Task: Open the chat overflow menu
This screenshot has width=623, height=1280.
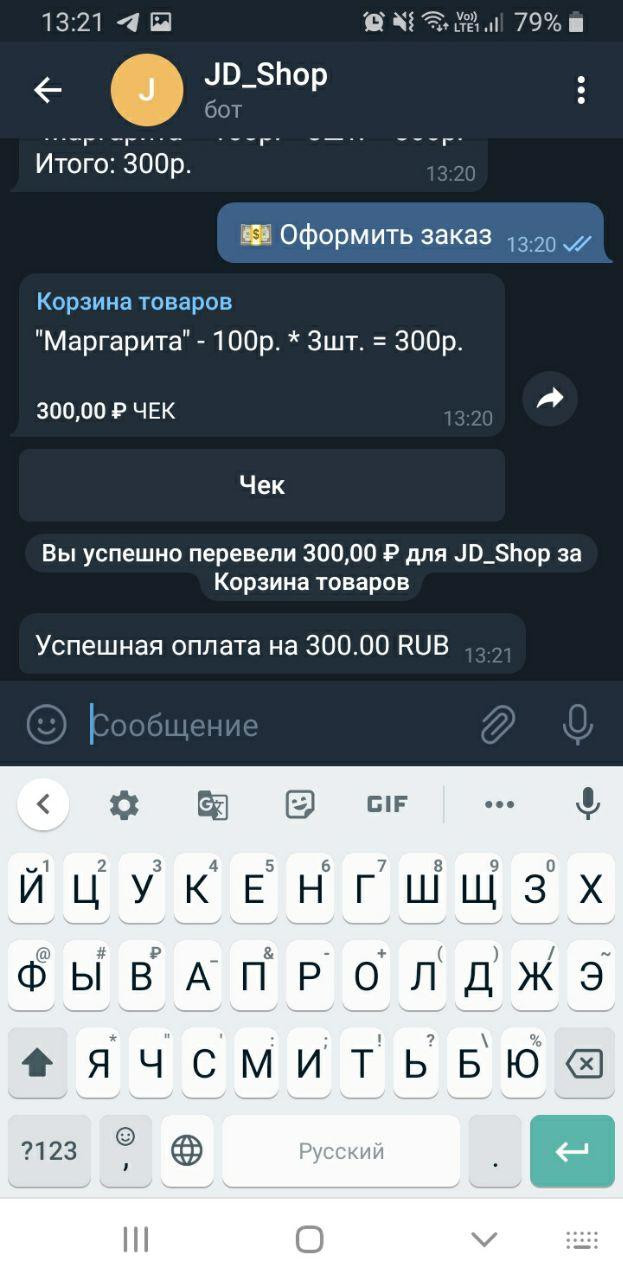Action: tap(581, 90)
